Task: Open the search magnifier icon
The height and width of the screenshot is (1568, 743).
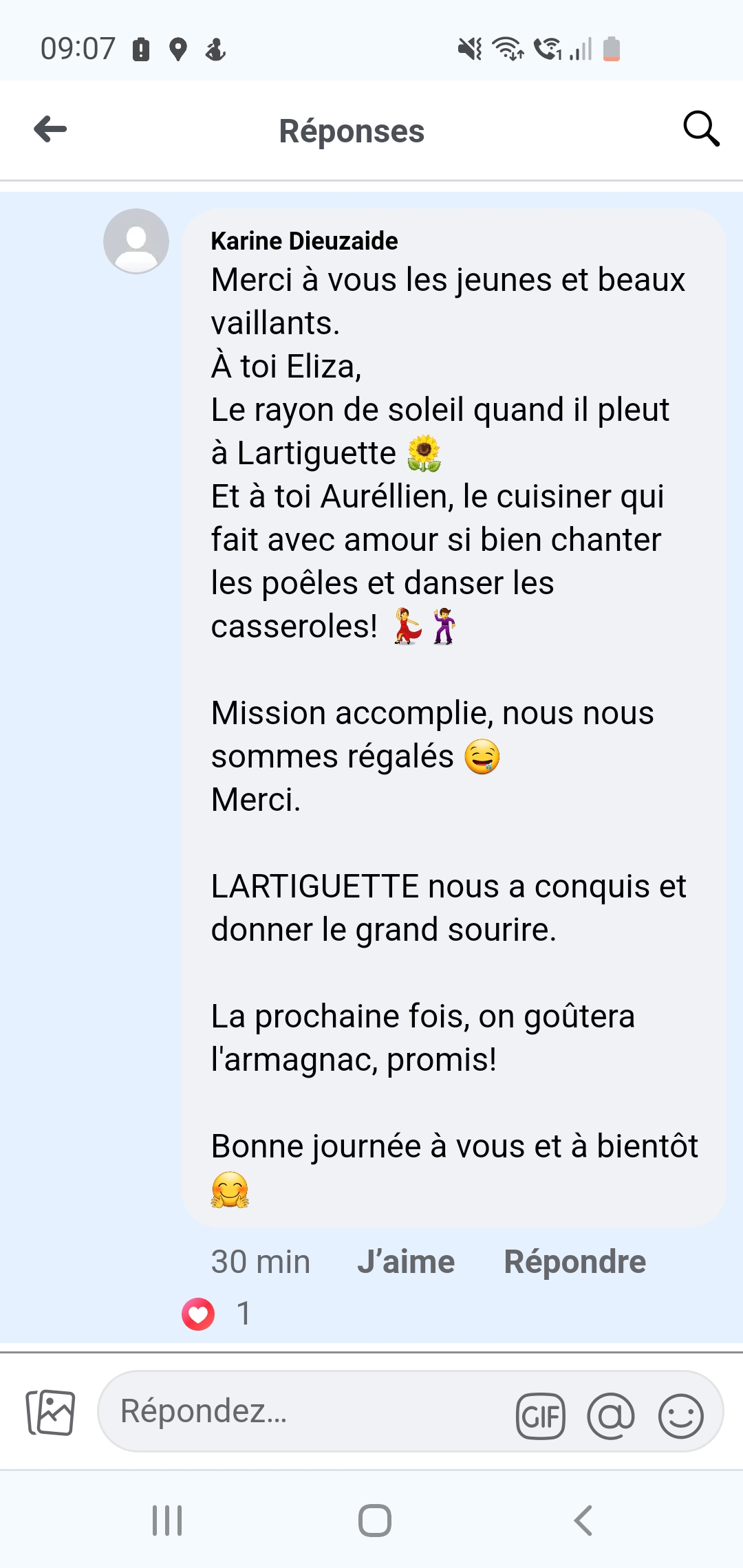Action: pyautogui.click(x=701, y=129)
